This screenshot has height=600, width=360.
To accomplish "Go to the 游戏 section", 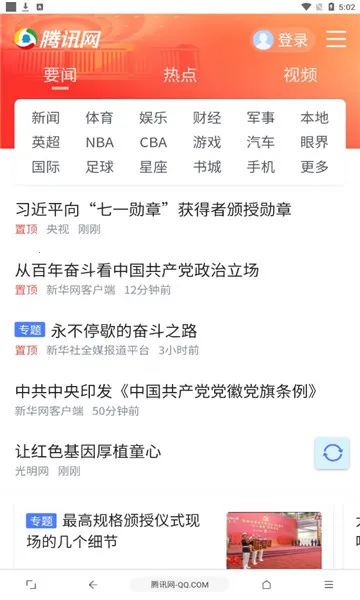I will point(207,142).
